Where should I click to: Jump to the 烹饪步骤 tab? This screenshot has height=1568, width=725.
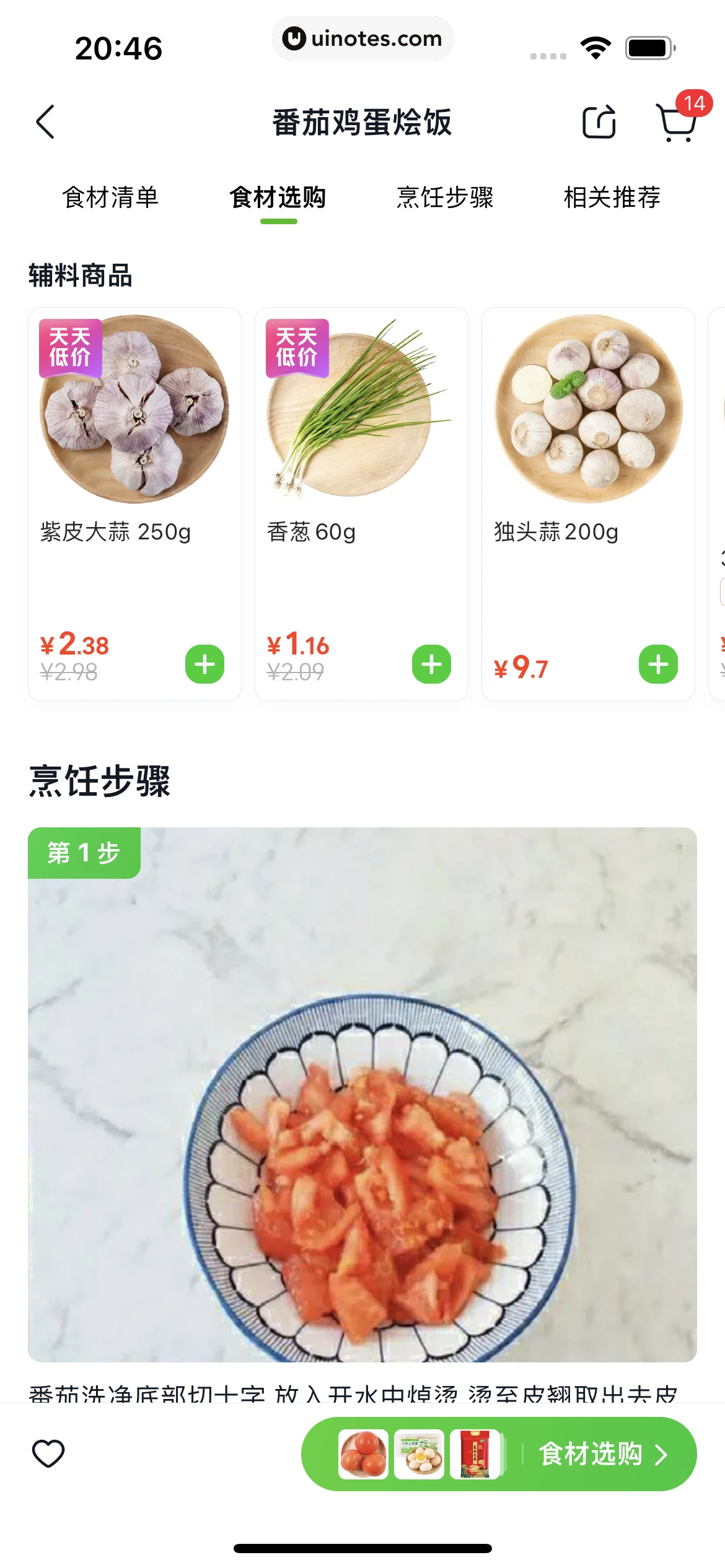(445, 198)
